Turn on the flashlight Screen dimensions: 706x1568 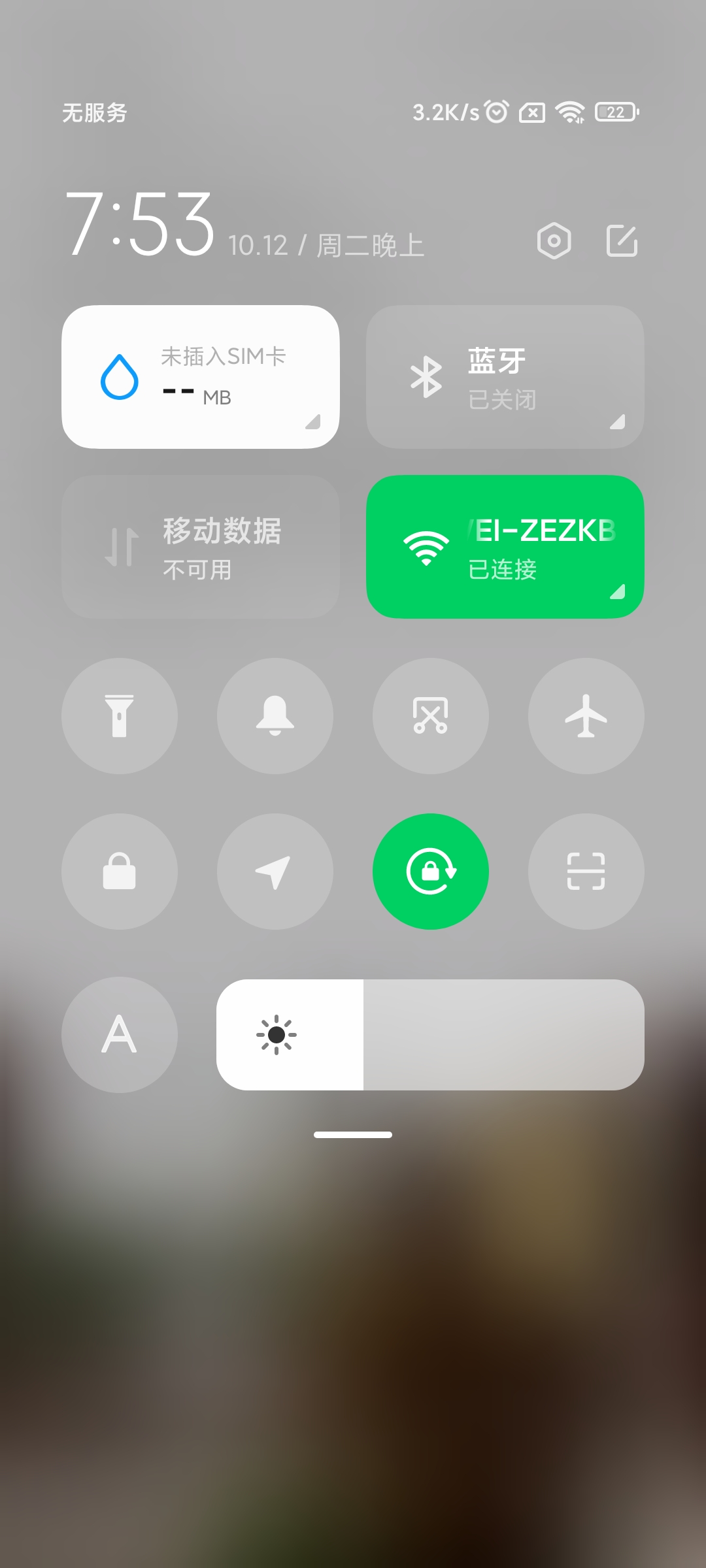(x=120, y=716)
